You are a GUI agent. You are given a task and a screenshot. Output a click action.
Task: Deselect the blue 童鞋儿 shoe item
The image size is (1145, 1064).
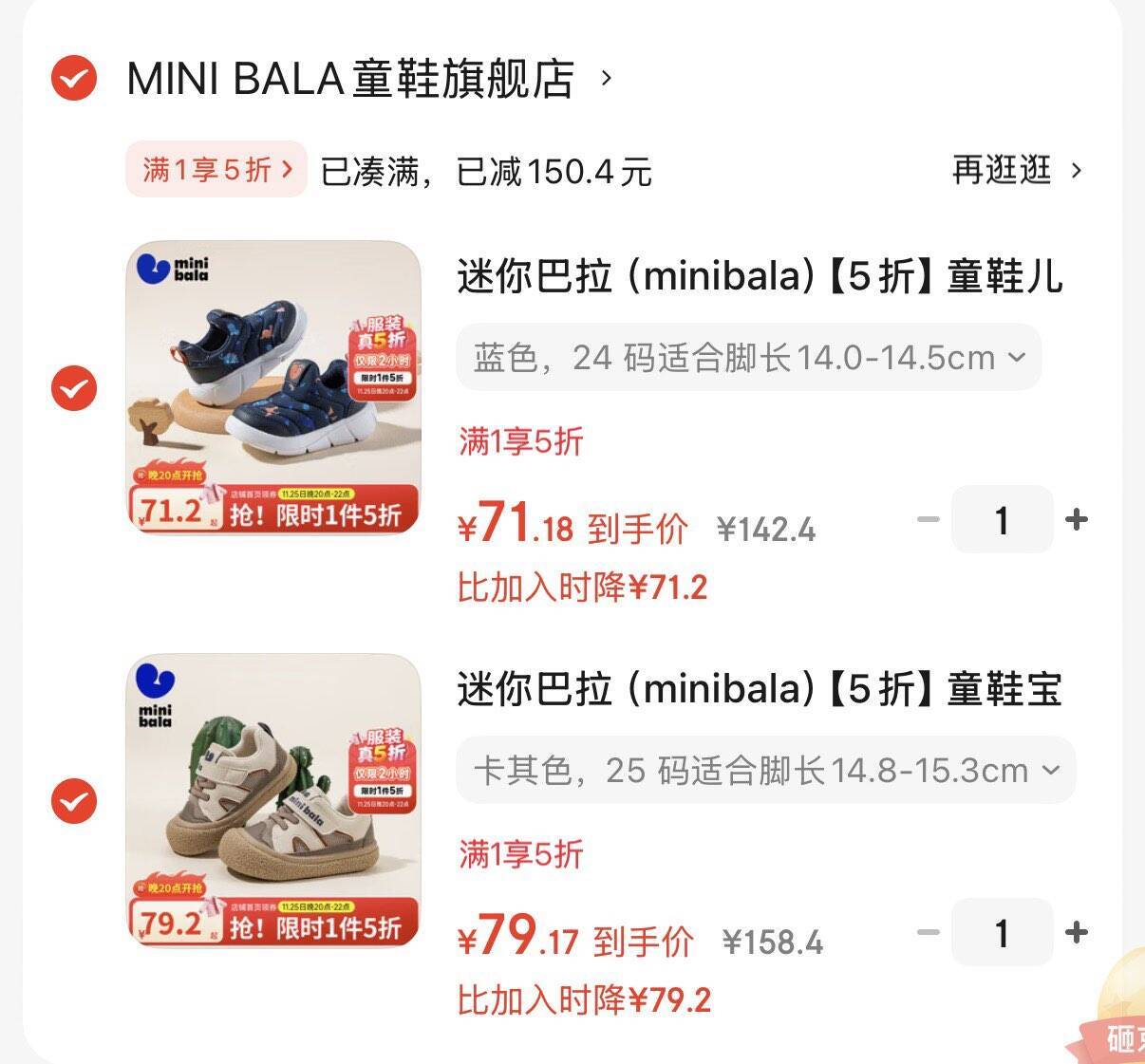[x=73, y=388]
